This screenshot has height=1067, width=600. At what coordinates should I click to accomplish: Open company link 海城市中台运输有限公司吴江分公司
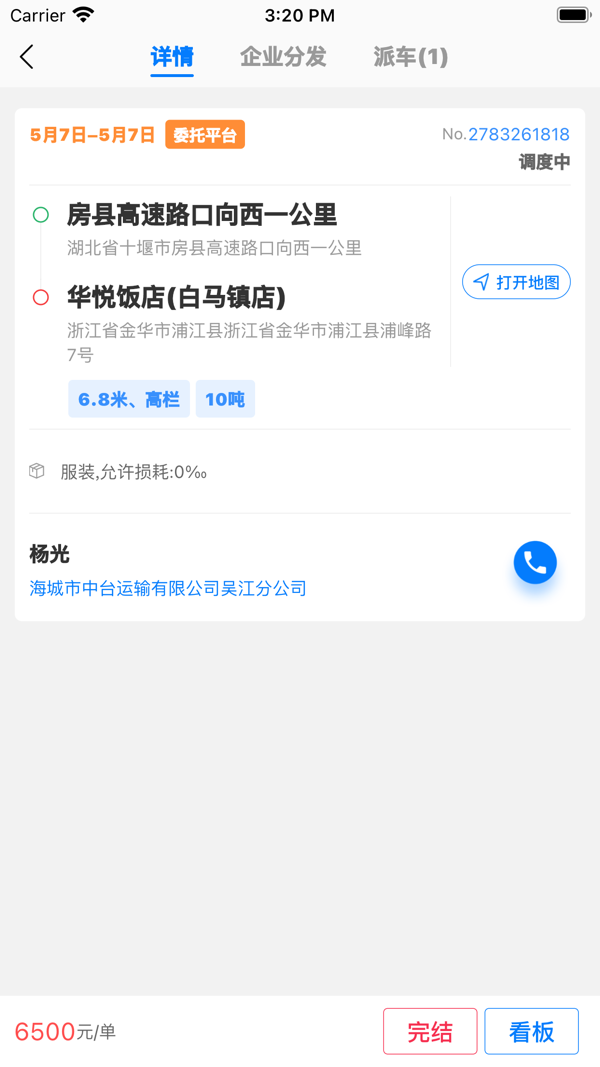(x=168, y=588)
